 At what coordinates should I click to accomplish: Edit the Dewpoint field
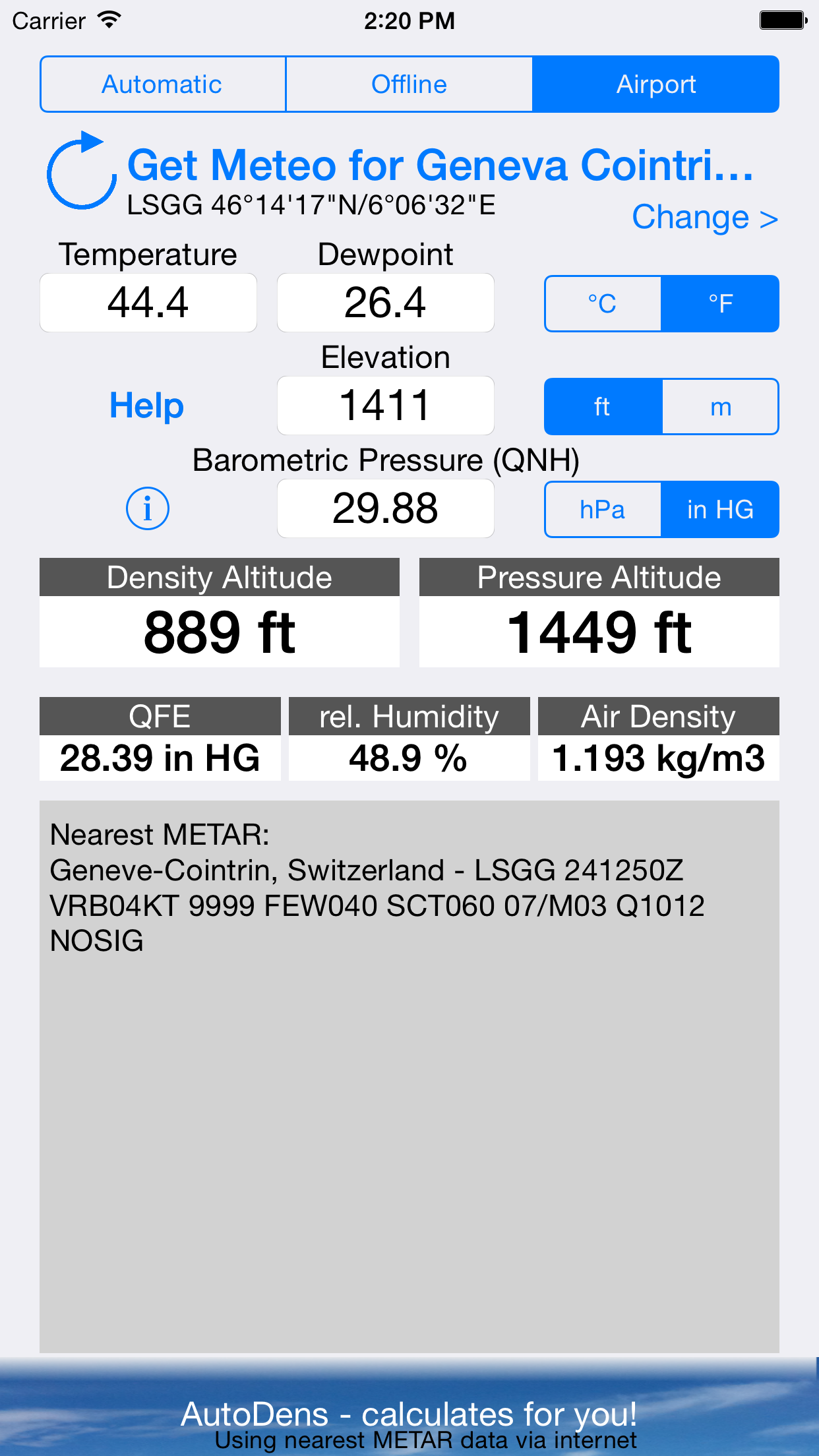tap(386, 303)
